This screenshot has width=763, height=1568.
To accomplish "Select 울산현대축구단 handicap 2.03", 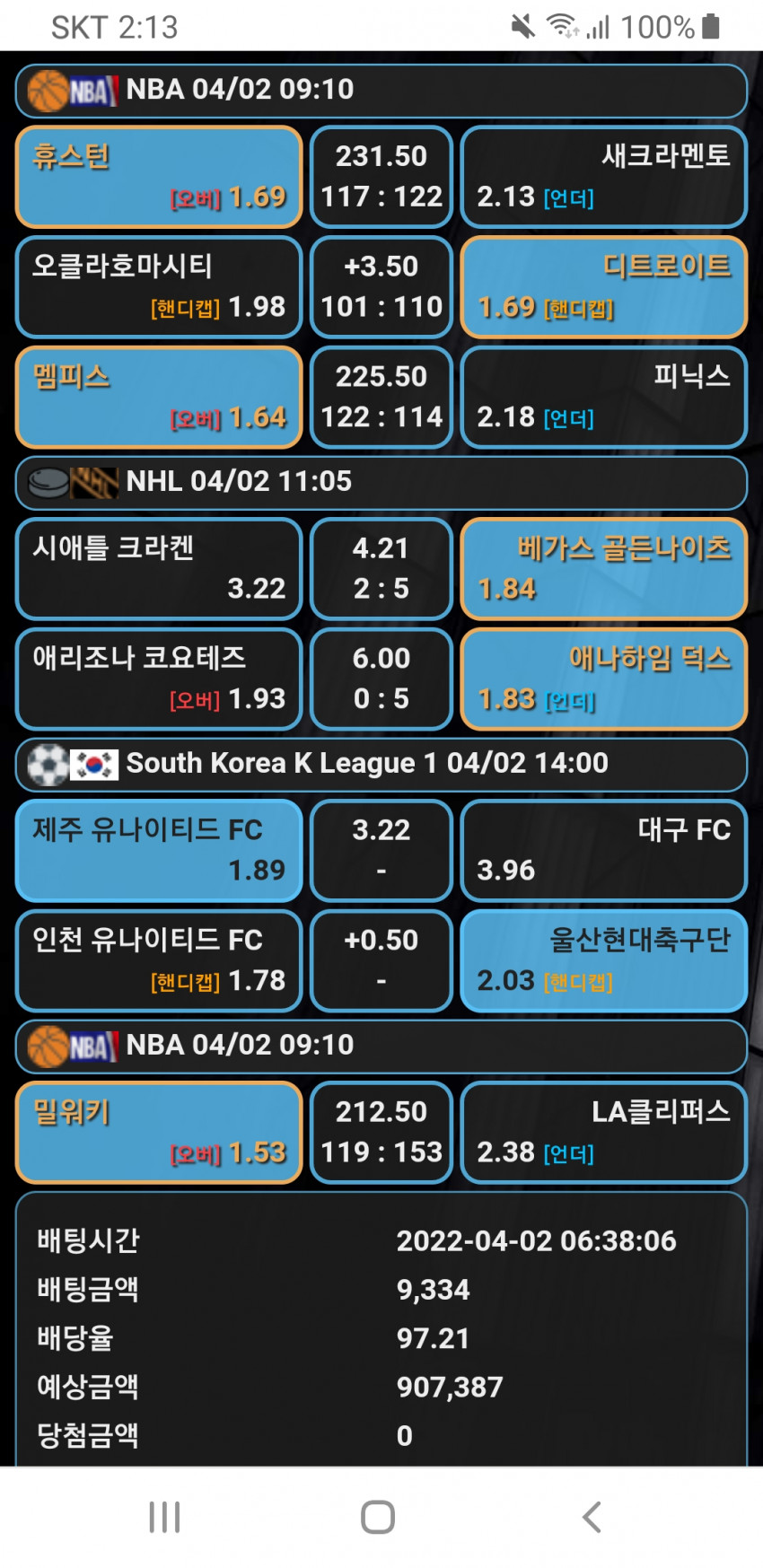I will coord(603,961).
